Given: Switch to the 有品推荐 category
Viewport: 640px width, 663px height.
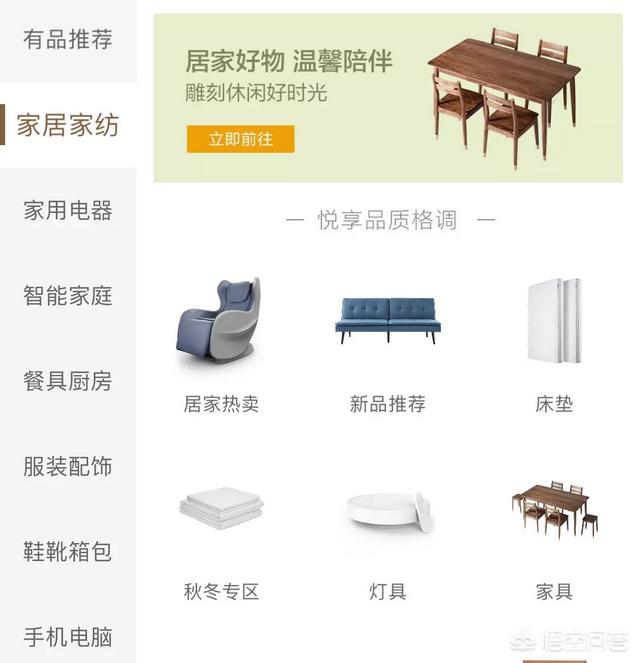Looking at the screenshot, I should click(68, 40).
